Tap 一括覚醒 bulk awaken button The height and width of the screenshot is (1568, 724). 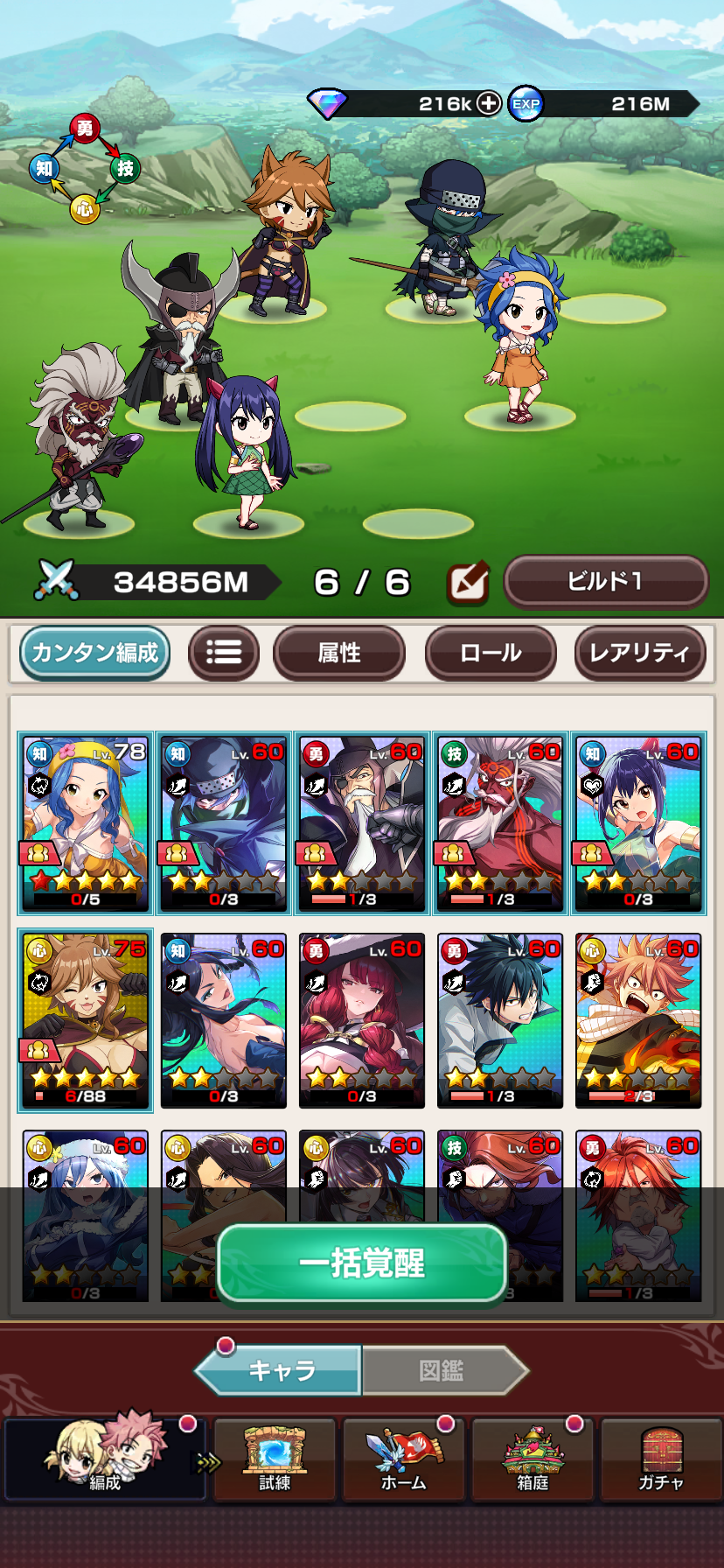tap(362, 1263)
